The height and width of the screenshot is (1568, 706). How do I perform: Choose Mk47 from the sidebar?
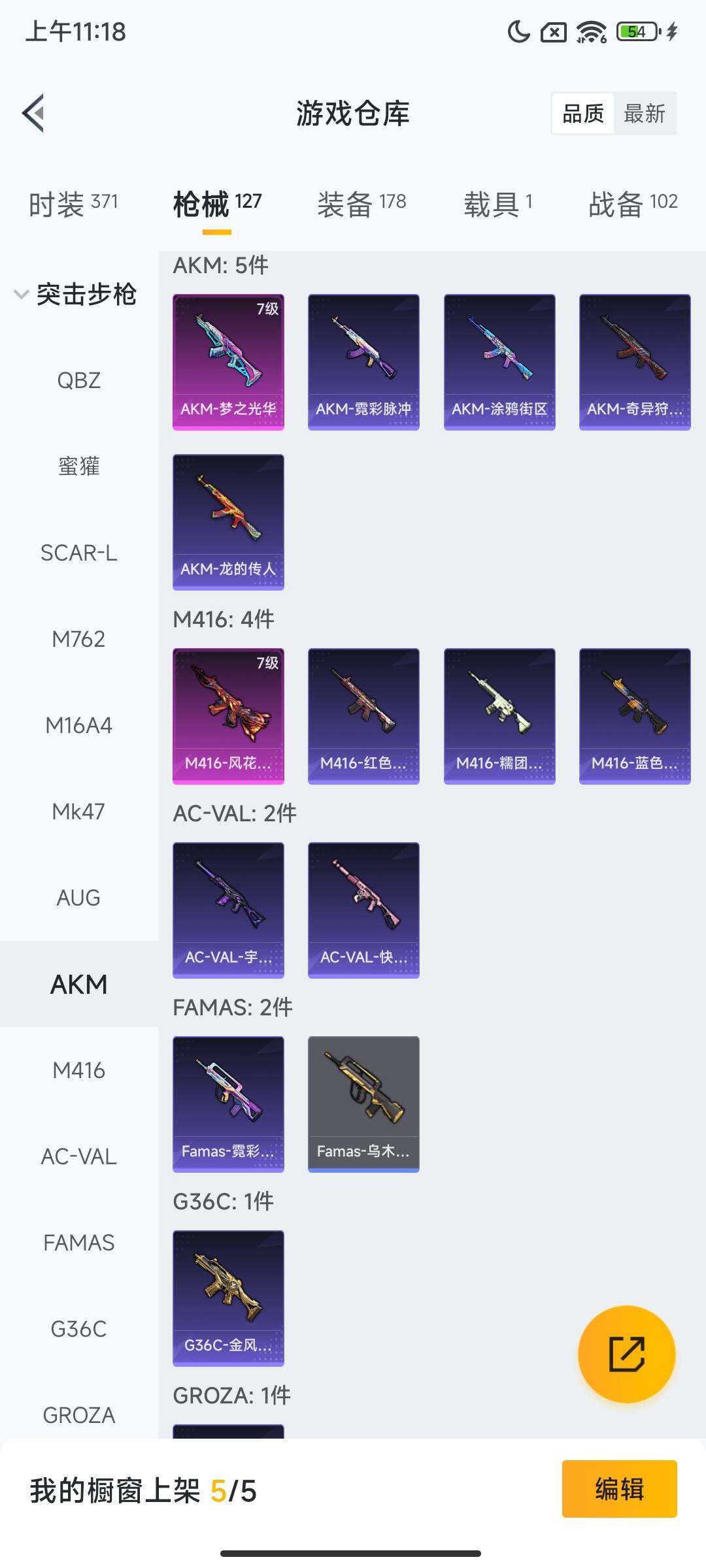[x=79, y=811]
